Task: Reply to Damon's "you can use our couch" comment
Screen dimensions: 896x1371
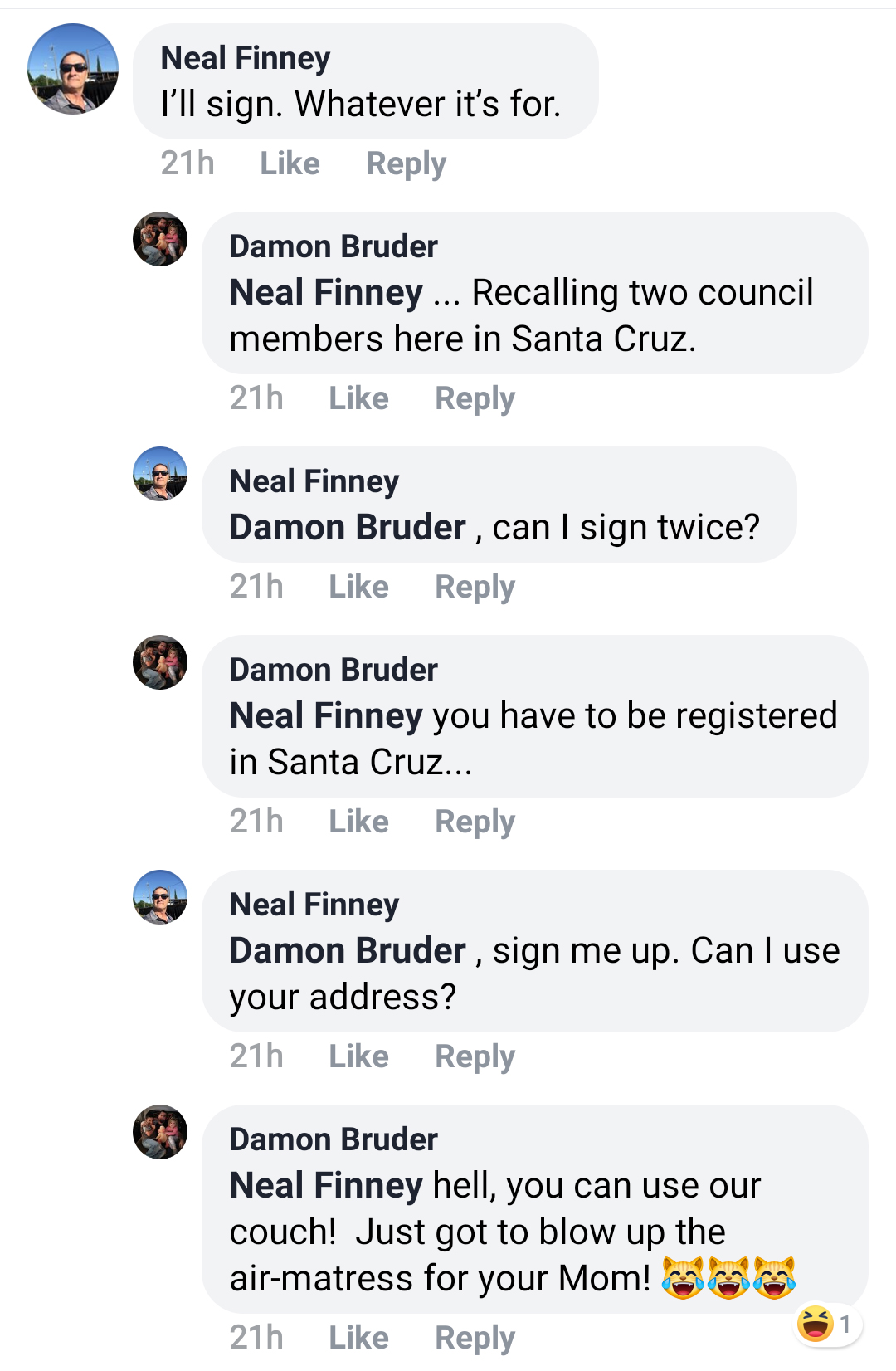Action: [475, 1338]
